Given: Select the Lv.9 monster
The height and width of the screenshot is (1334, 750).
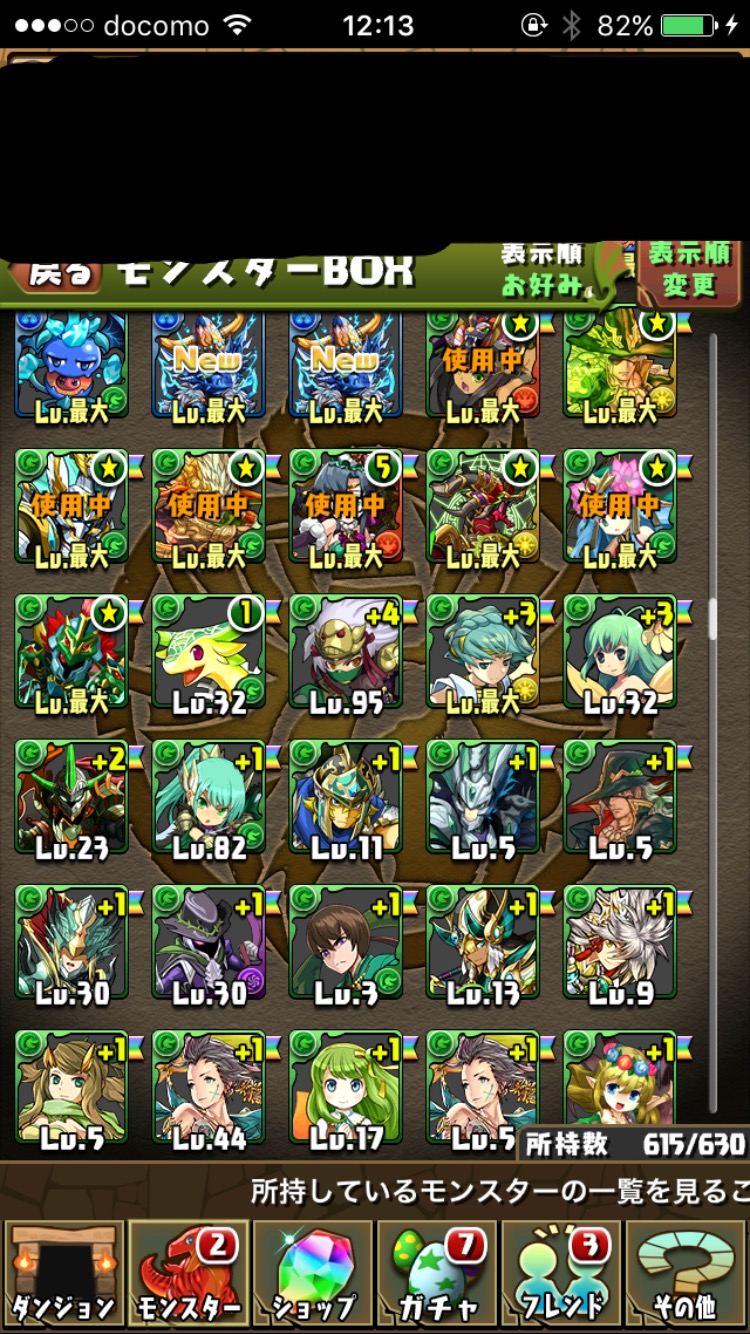Looking at the screenshot, I should click(620, 944).
